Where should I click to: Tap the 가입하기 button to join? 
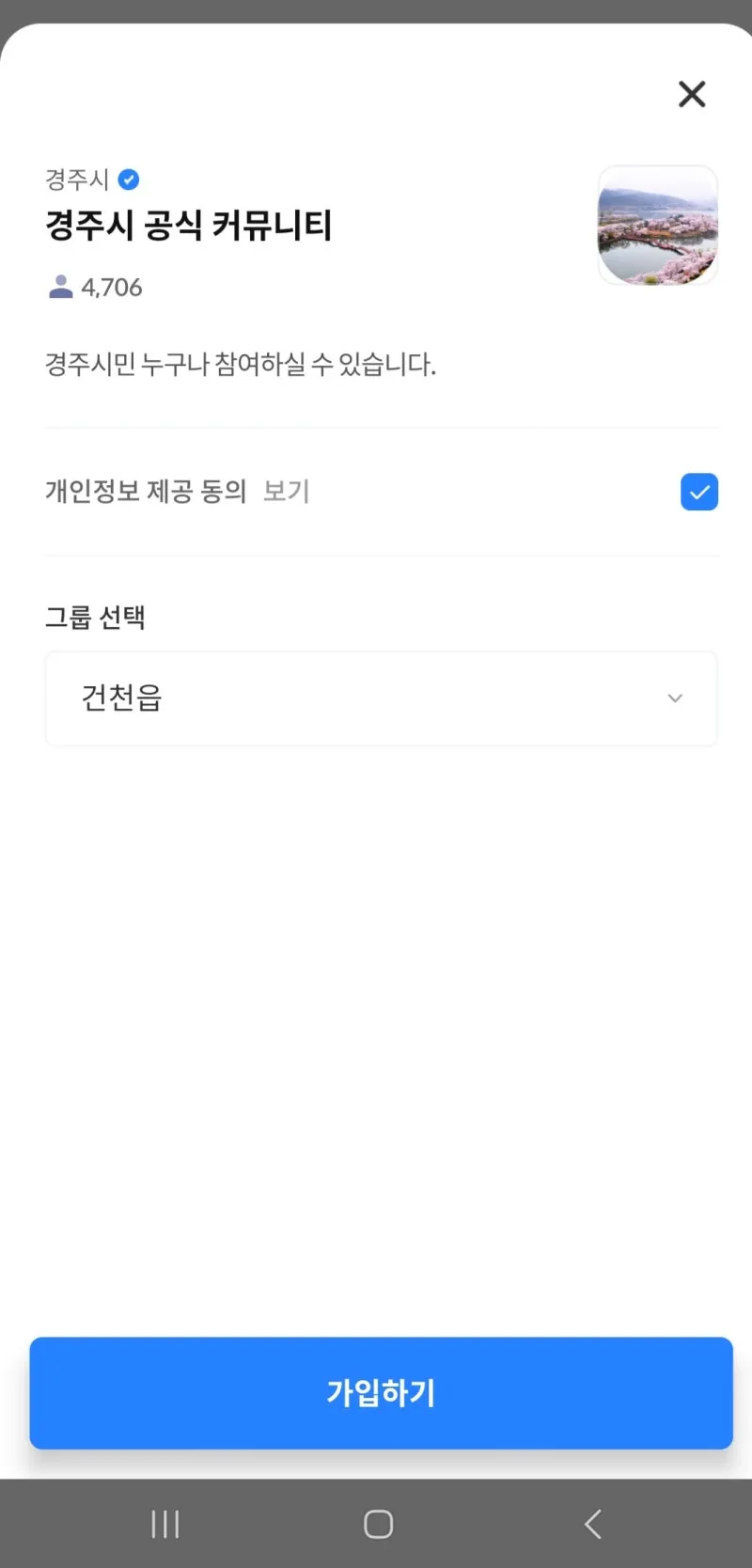381,1392
